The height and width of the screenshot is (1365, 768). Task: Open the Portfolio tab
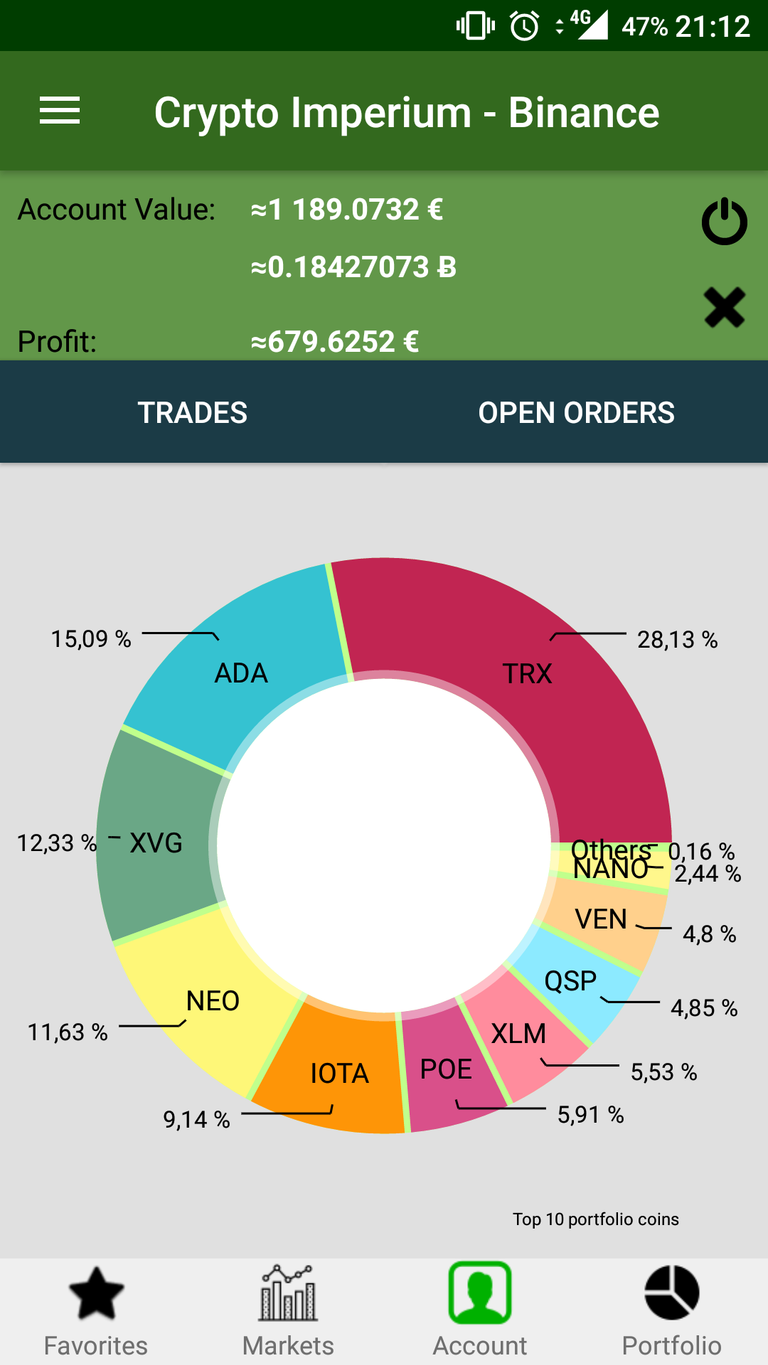pyautogui.click(x=672, y=1311)
